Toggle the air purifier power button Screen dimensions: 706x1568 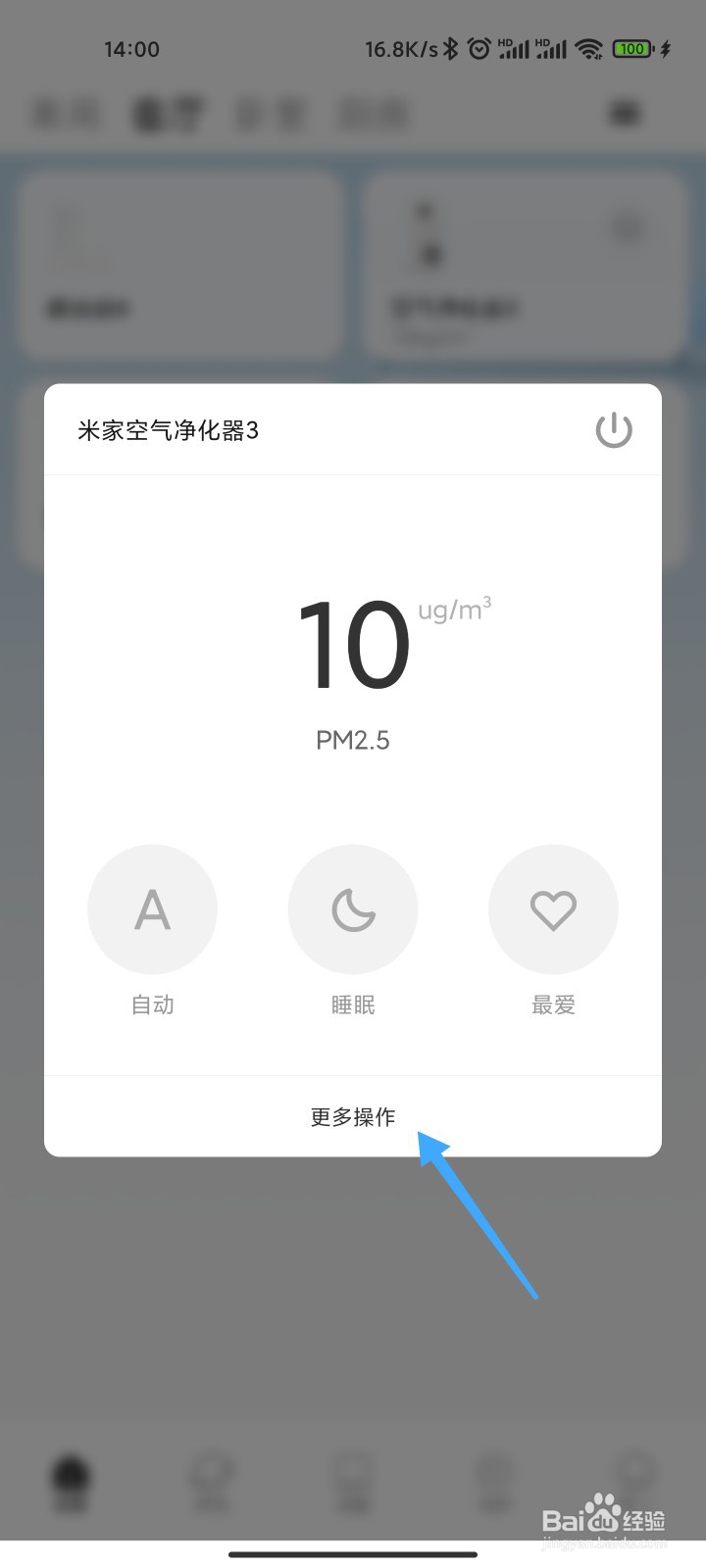614,430
